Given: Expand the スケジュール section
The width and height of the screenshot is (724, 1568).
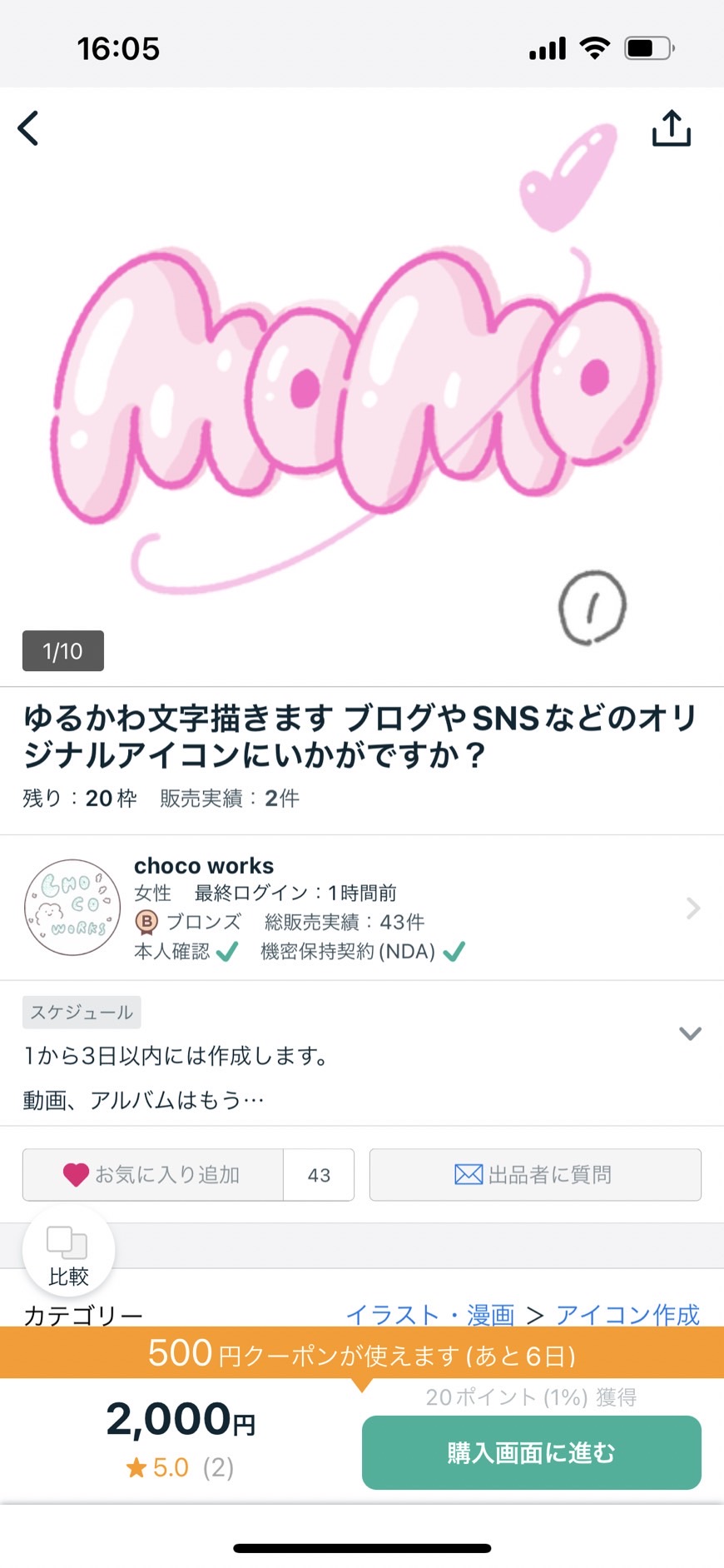Looking at the screenshot, I should (x=690, y=1033).
